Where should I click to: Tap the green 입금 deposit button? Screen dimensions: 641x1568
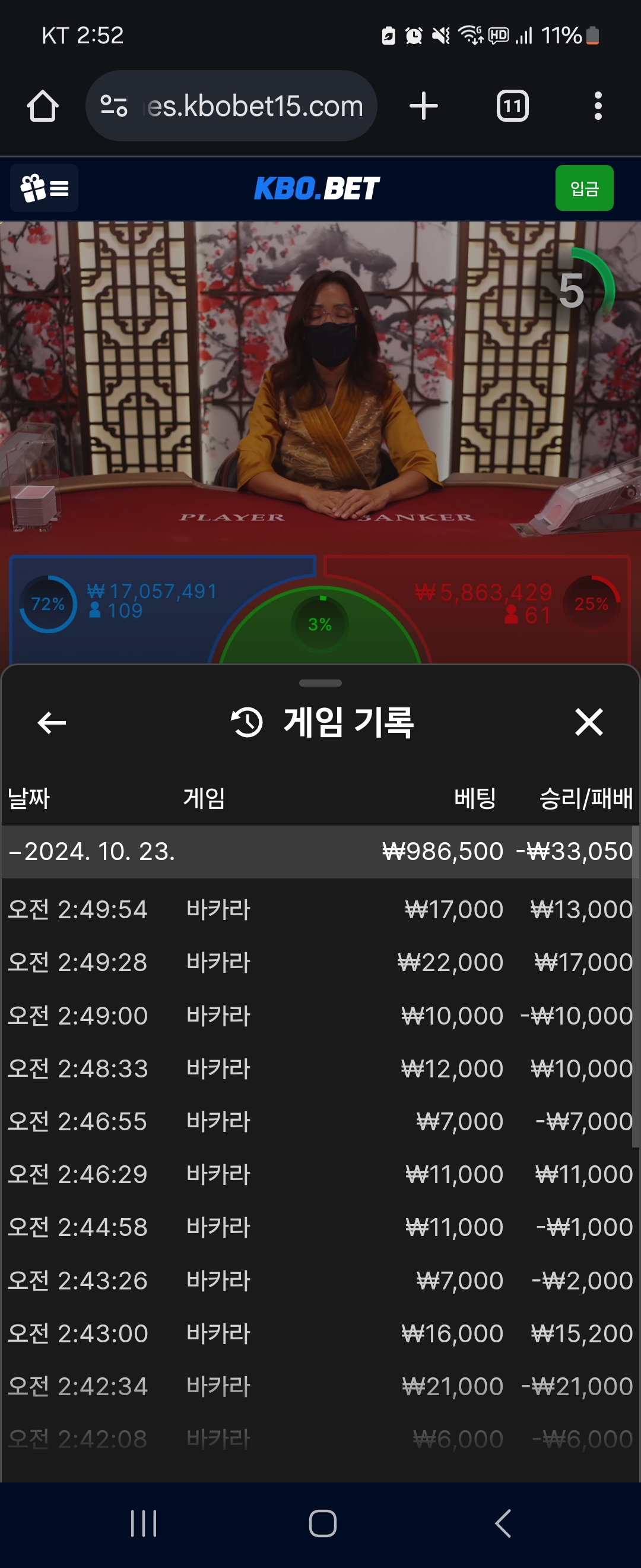click(x=584, y=188)
